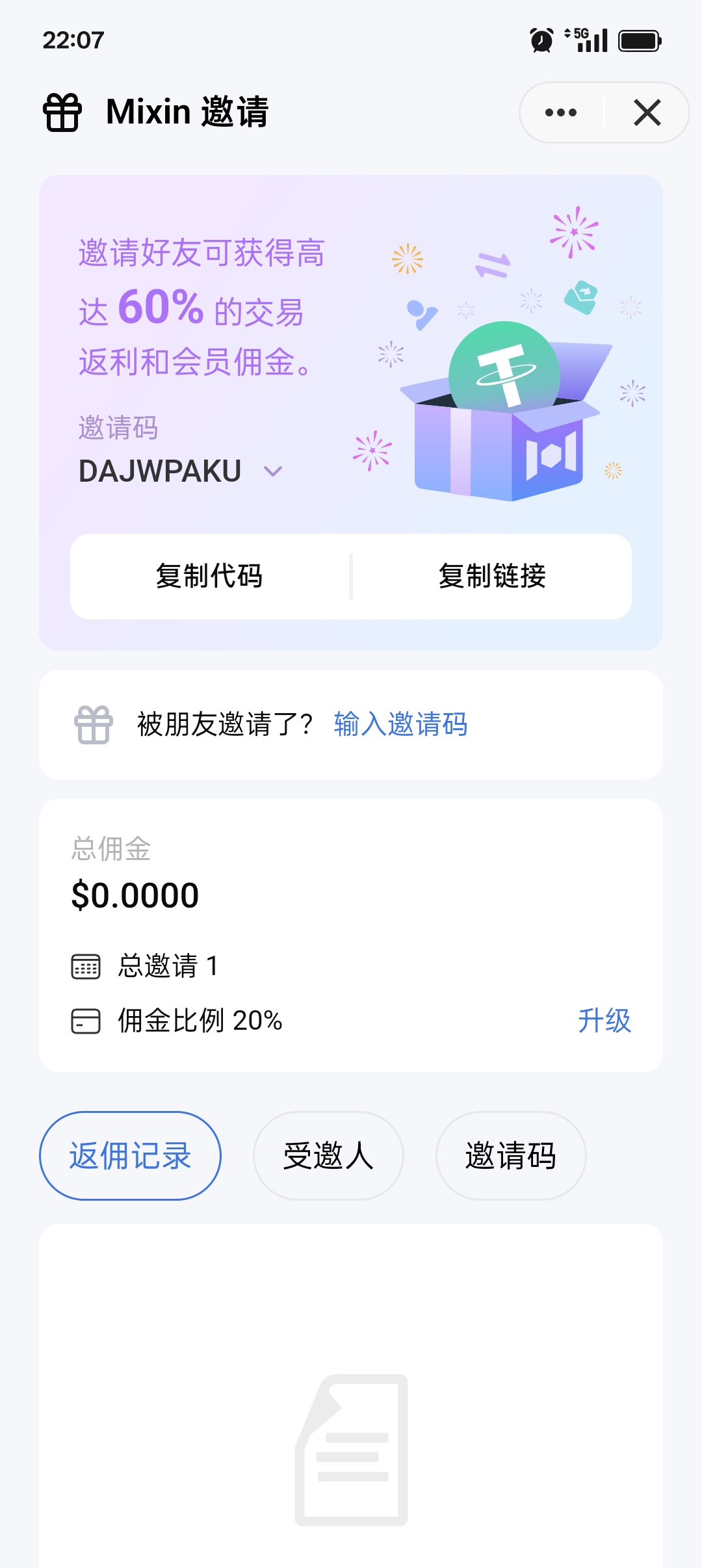Expand the invite code DAJWPAKU dropdown
702x1568 pixels.
click(x=273, y=471)
